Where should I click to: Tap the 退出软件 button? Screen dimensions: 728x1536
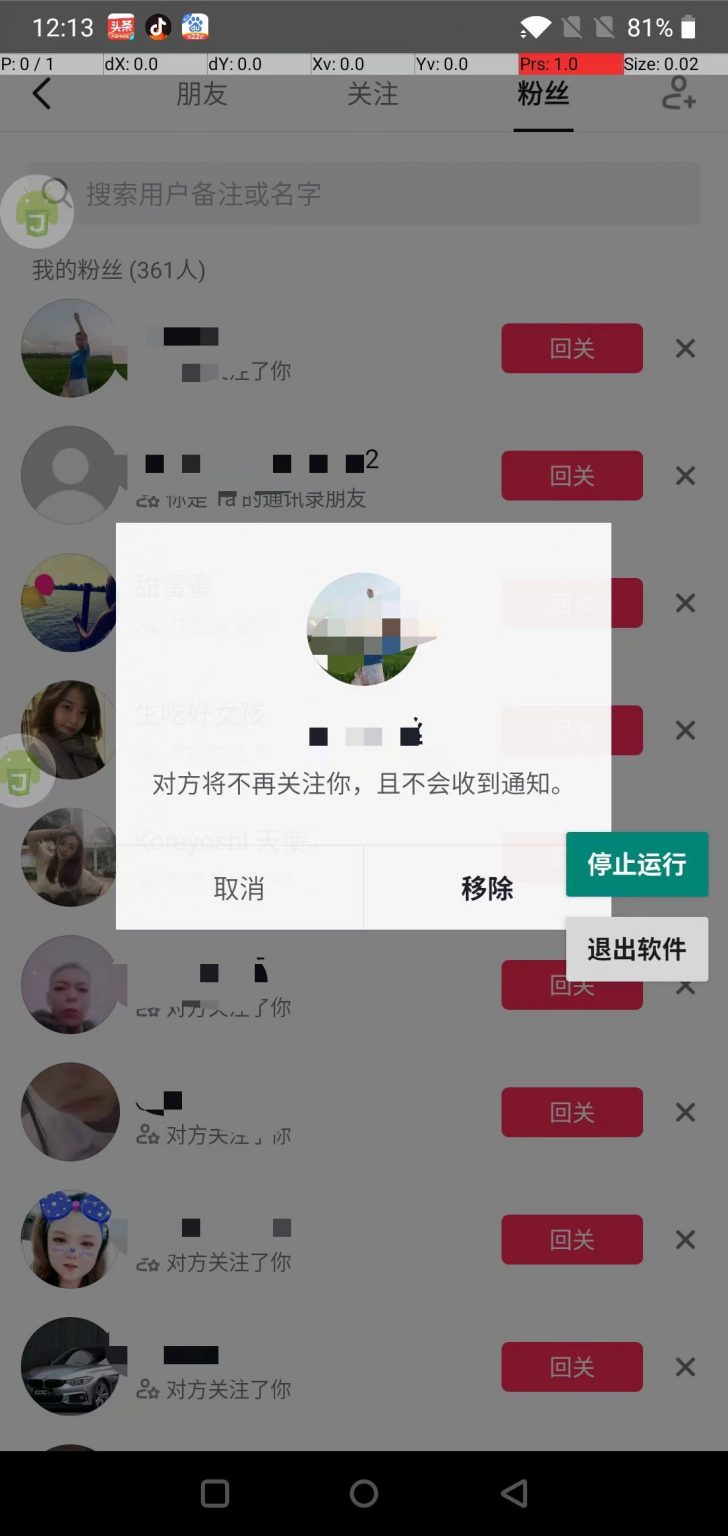(637, 949)
